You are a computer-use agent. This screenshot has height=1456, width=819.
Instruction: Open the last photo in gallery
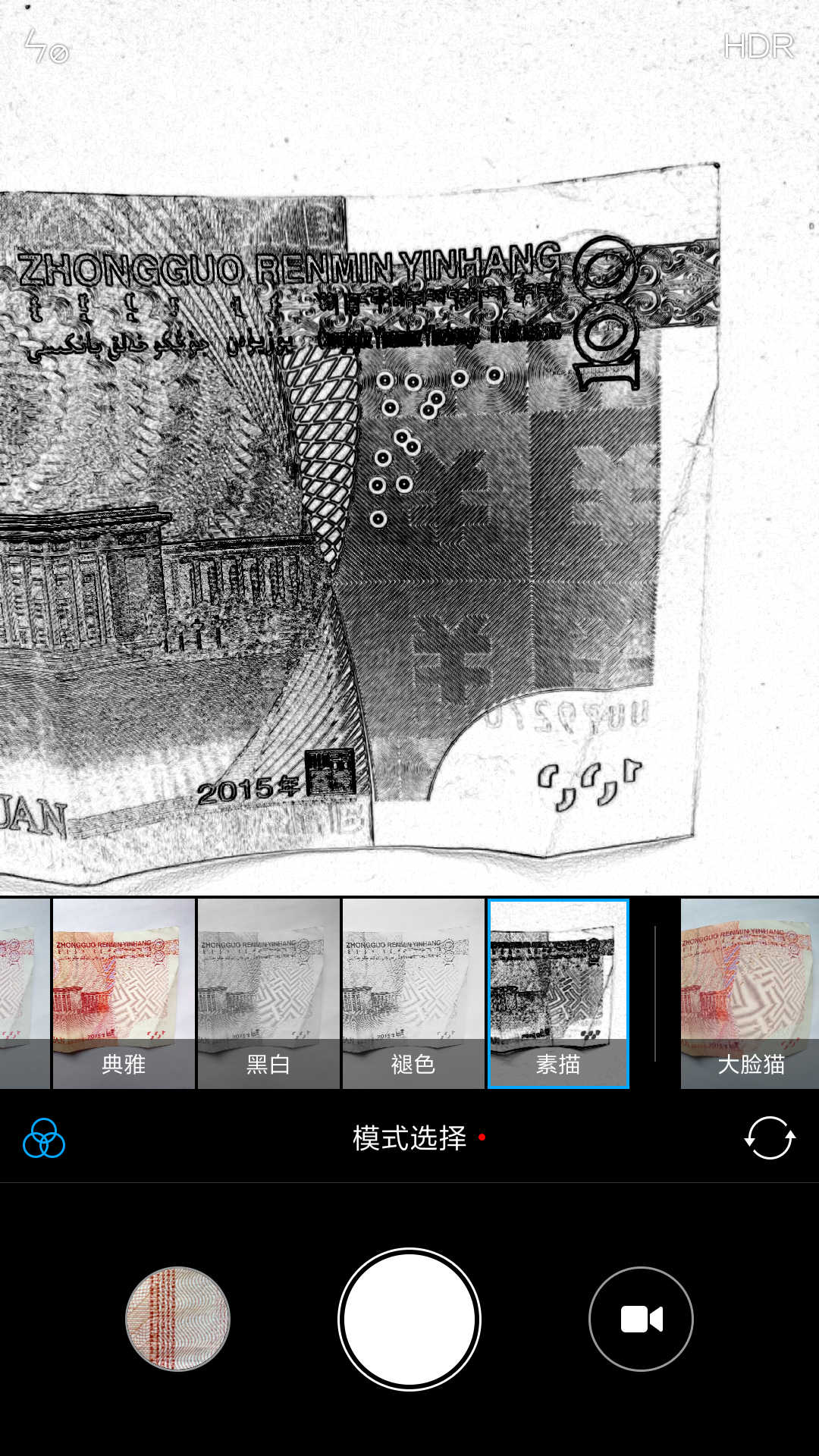(177, 1319)
